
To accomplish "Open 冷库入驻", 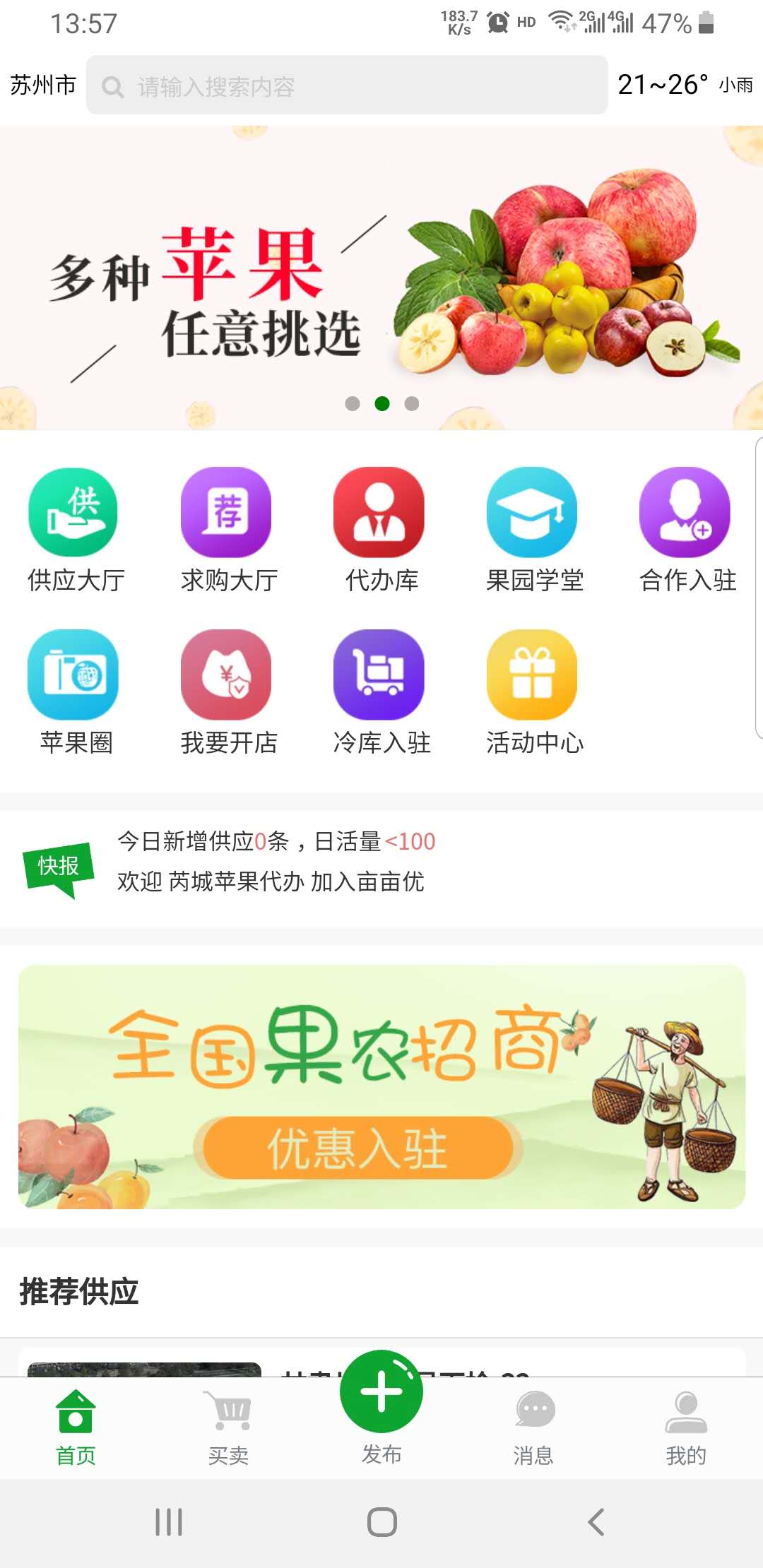I will [x=381, y=692].
